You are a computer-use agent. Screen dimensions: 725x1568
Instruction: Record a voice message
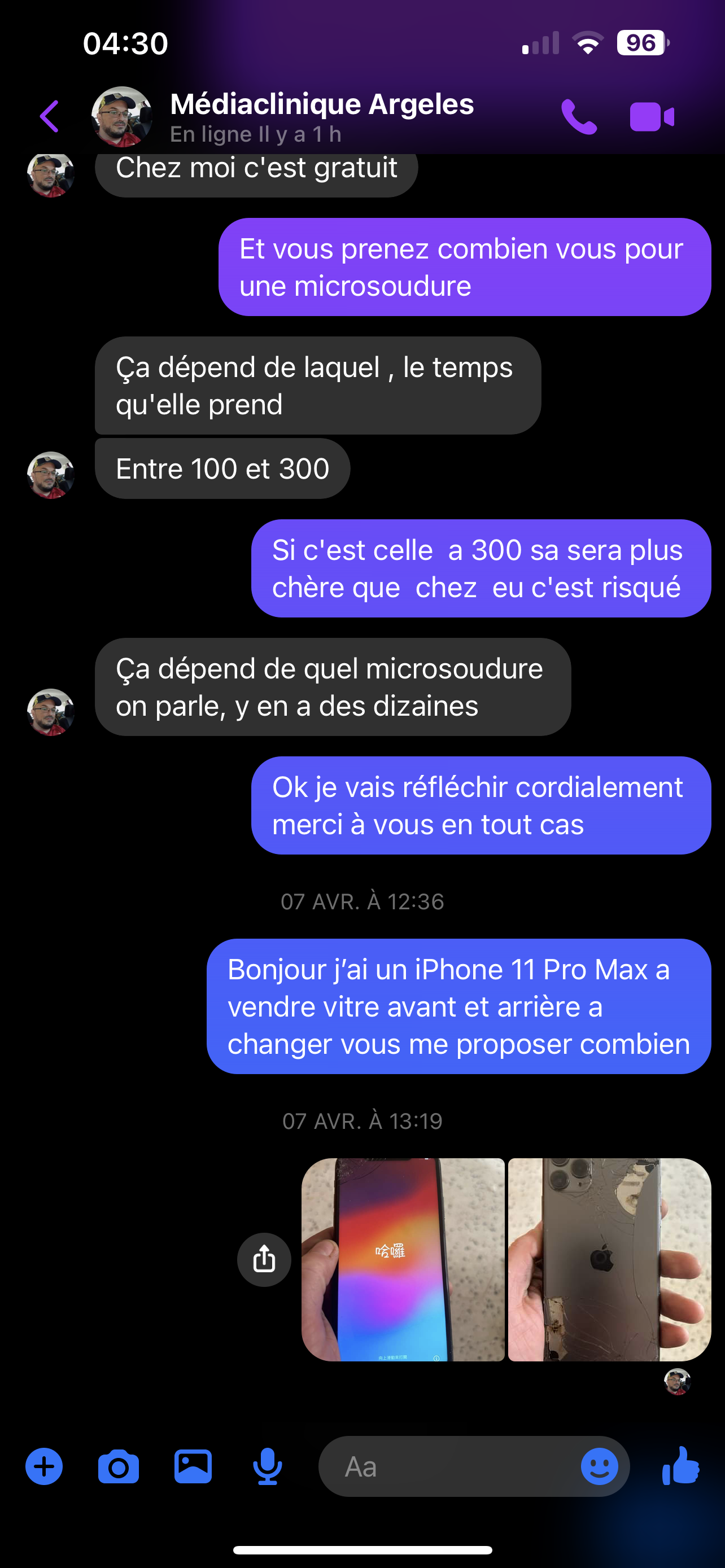coord(267,1466)
